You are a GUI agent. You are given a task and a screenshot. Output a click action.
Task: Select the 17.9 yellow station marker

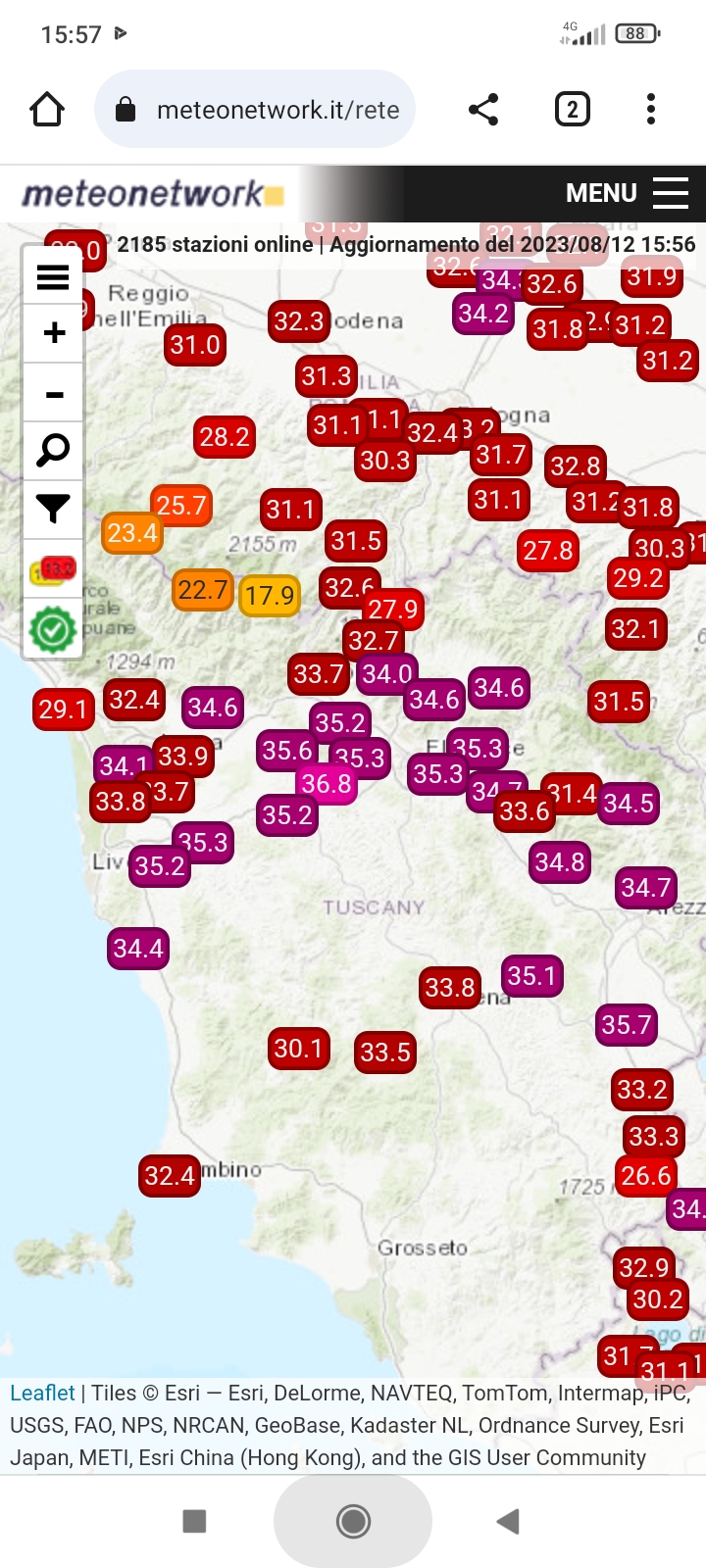click(270, 595)
